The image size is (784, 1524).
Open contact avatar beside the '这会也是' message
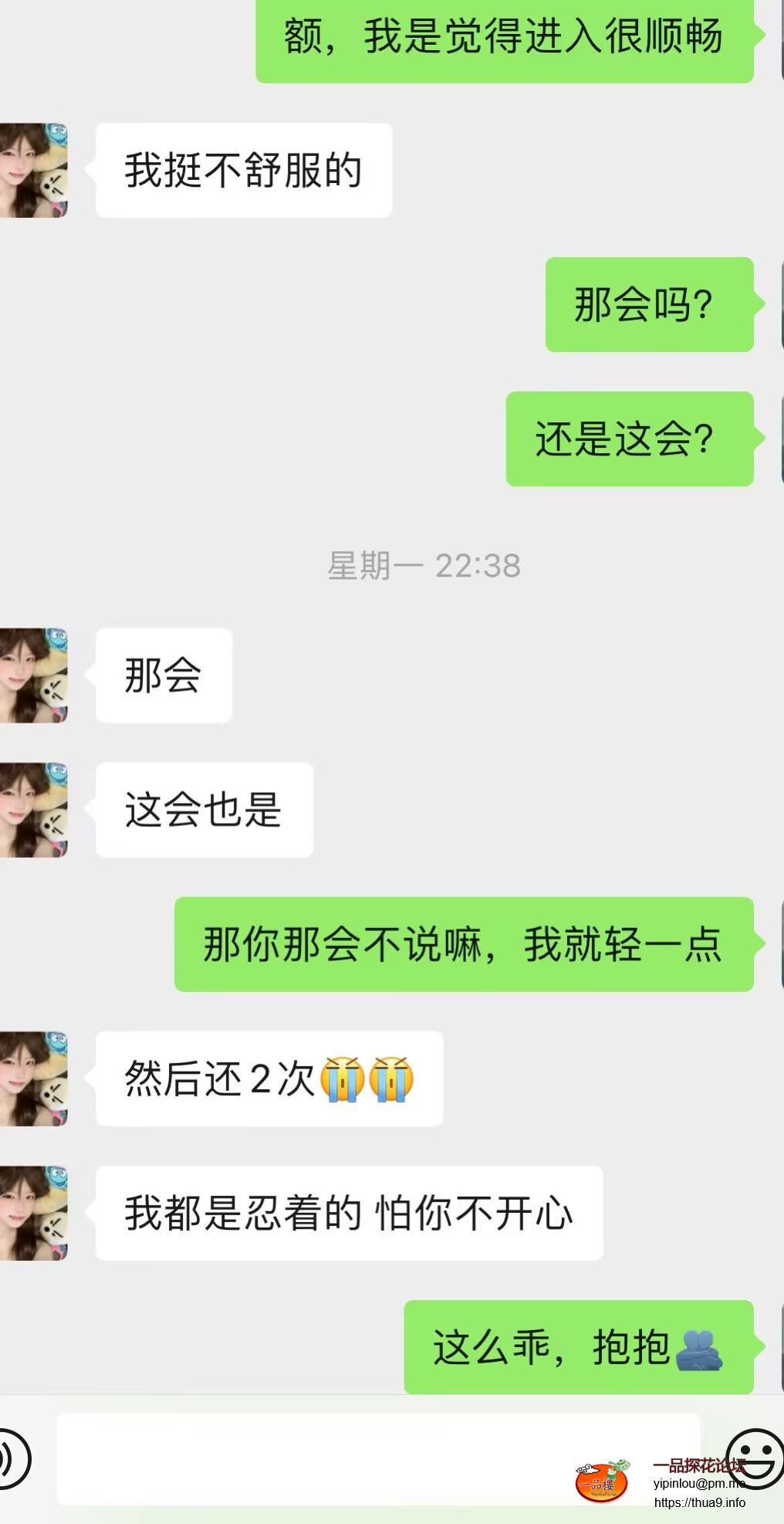click(x=33, y=810)
